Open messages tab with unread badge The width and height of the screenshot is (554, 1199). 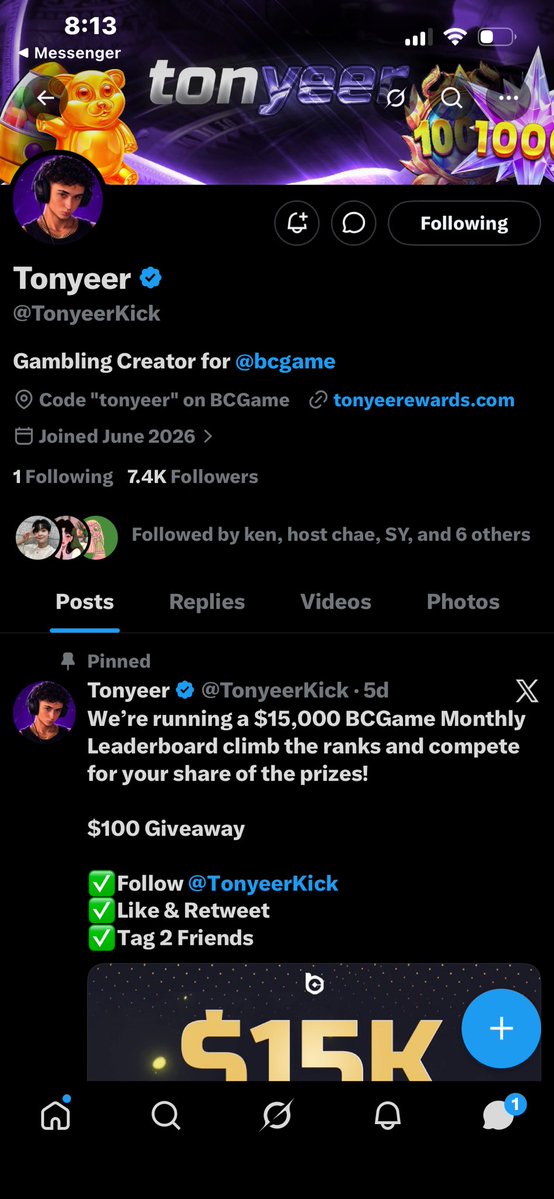[501, 1114]
